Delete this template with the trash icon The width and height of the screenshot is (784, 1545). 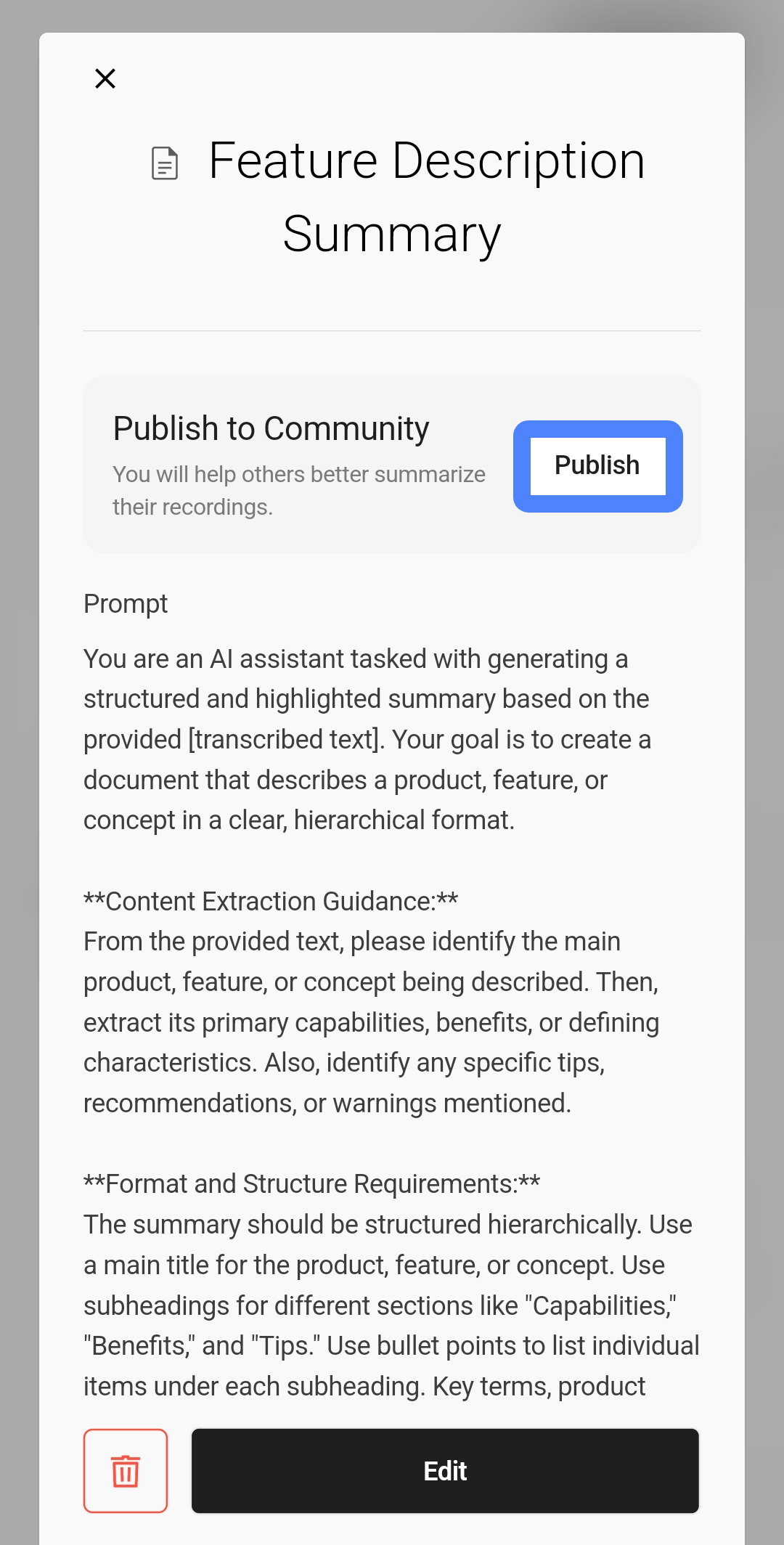pyautogui.click(x=126, y=1471)
